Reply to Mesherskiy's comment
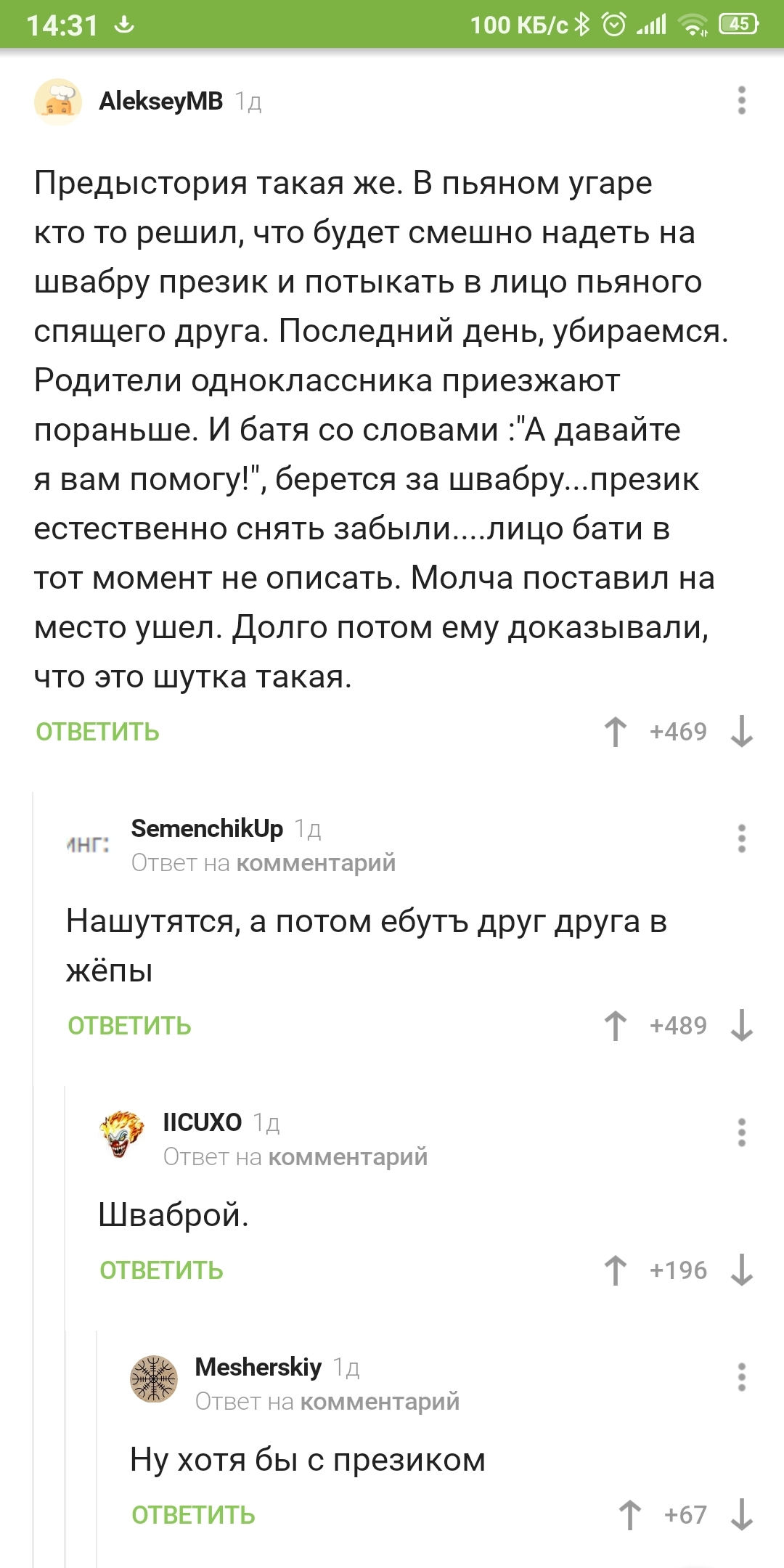Viewport: 784px width, 1568px height. [193, 1515]
